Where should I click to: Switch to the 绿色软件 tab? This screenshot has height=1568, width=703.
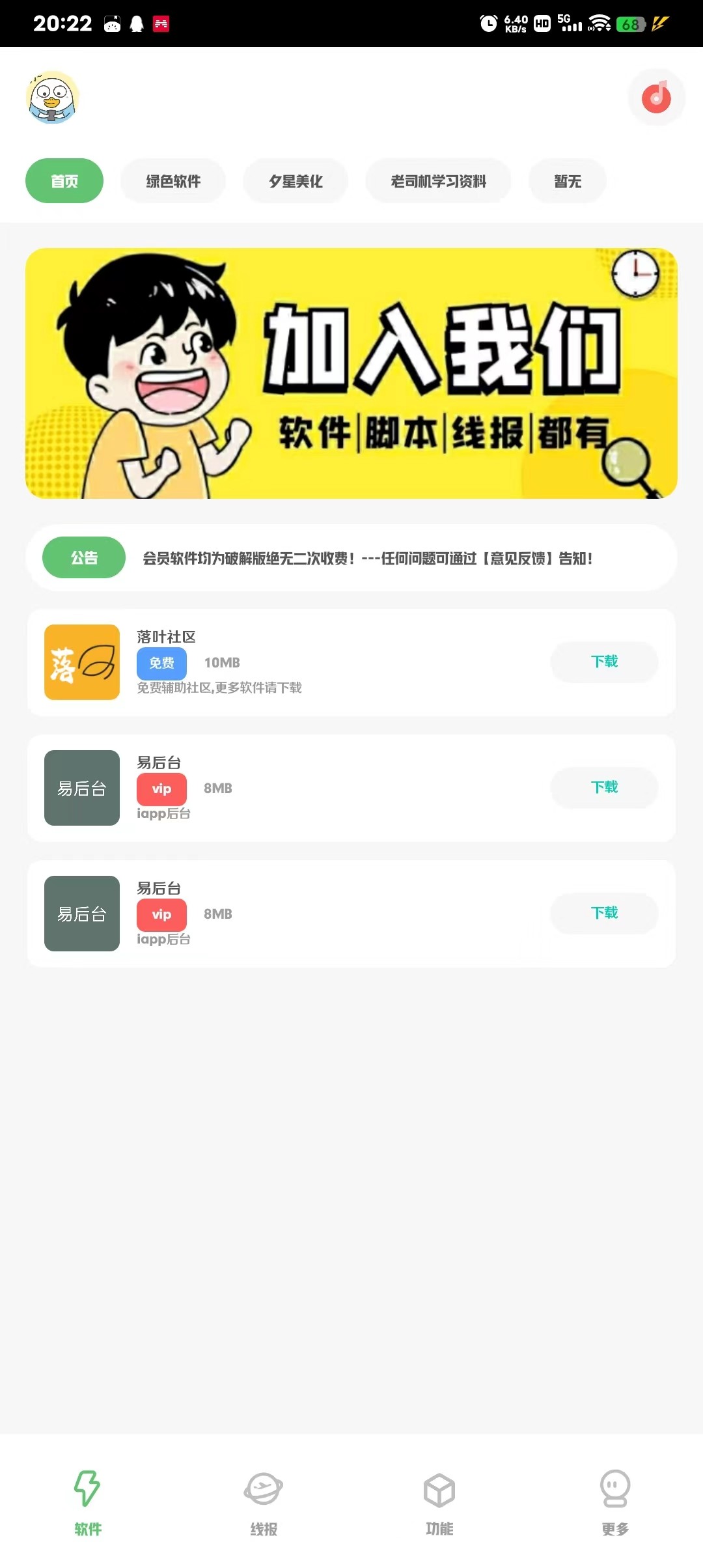(x=173, y=181)
